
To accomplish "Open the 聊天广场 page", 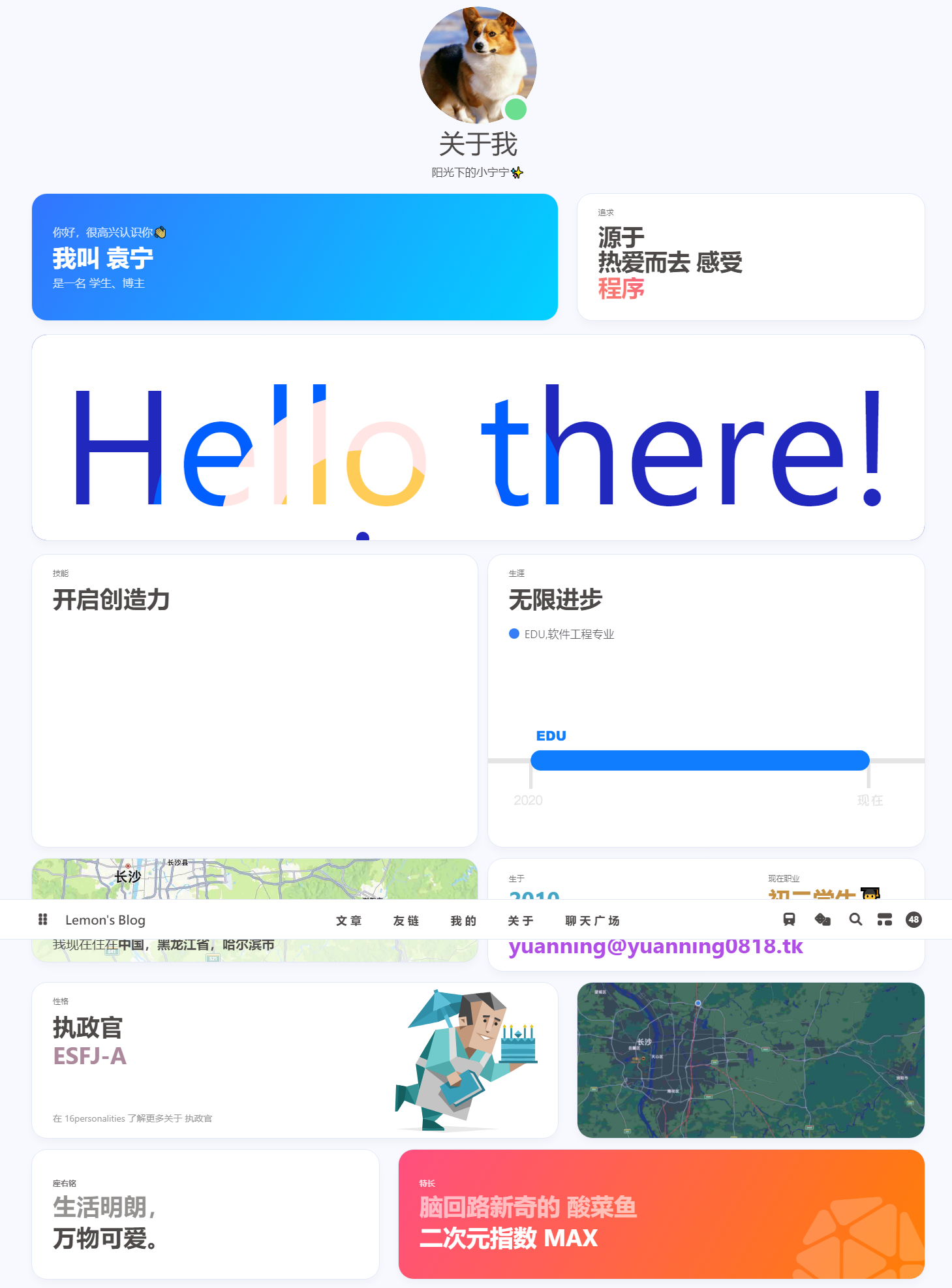I will [x=592, y=921].
